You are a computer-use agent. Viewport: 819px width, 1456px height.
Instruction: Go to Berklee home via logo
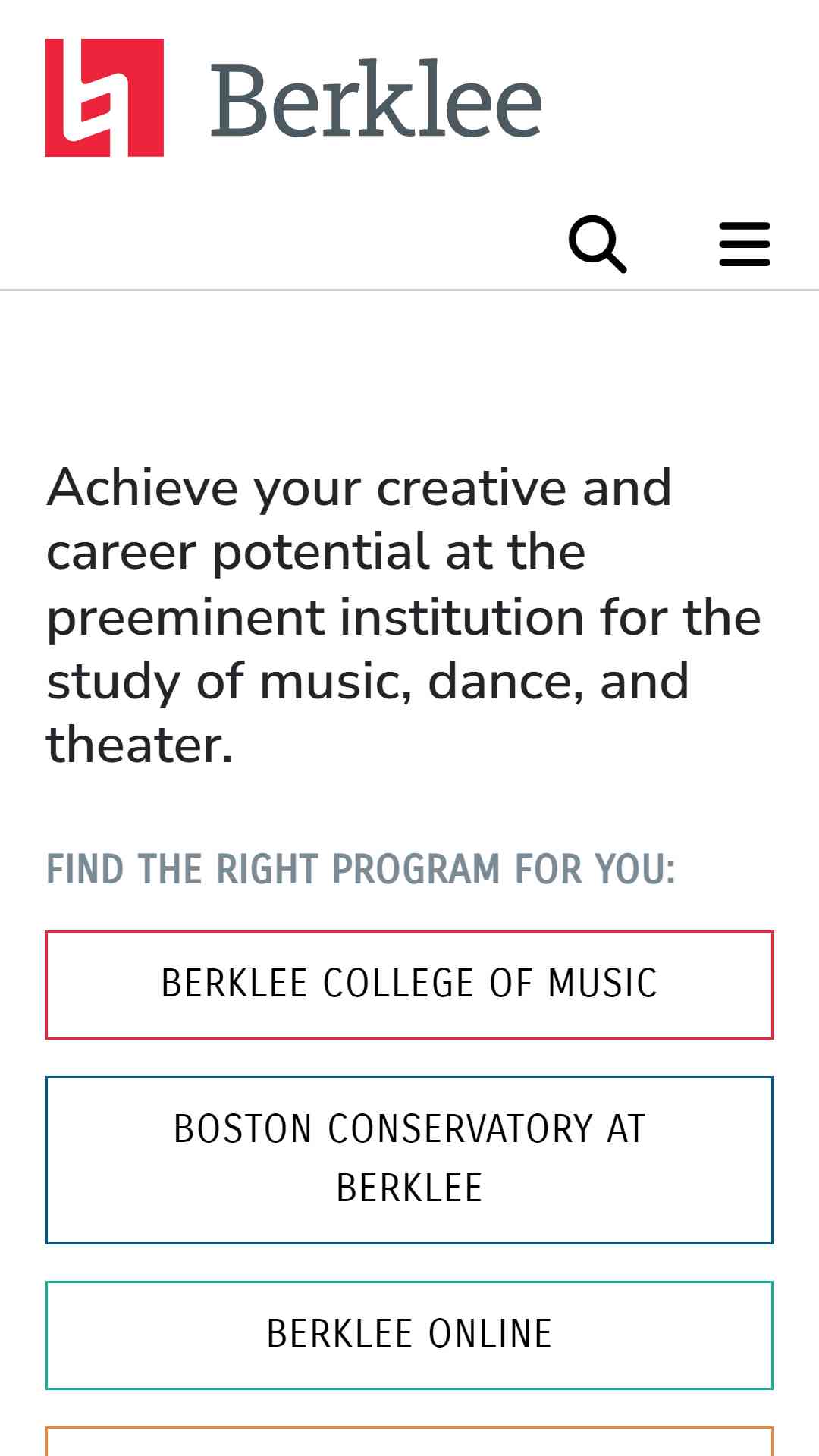pos(293,98)
